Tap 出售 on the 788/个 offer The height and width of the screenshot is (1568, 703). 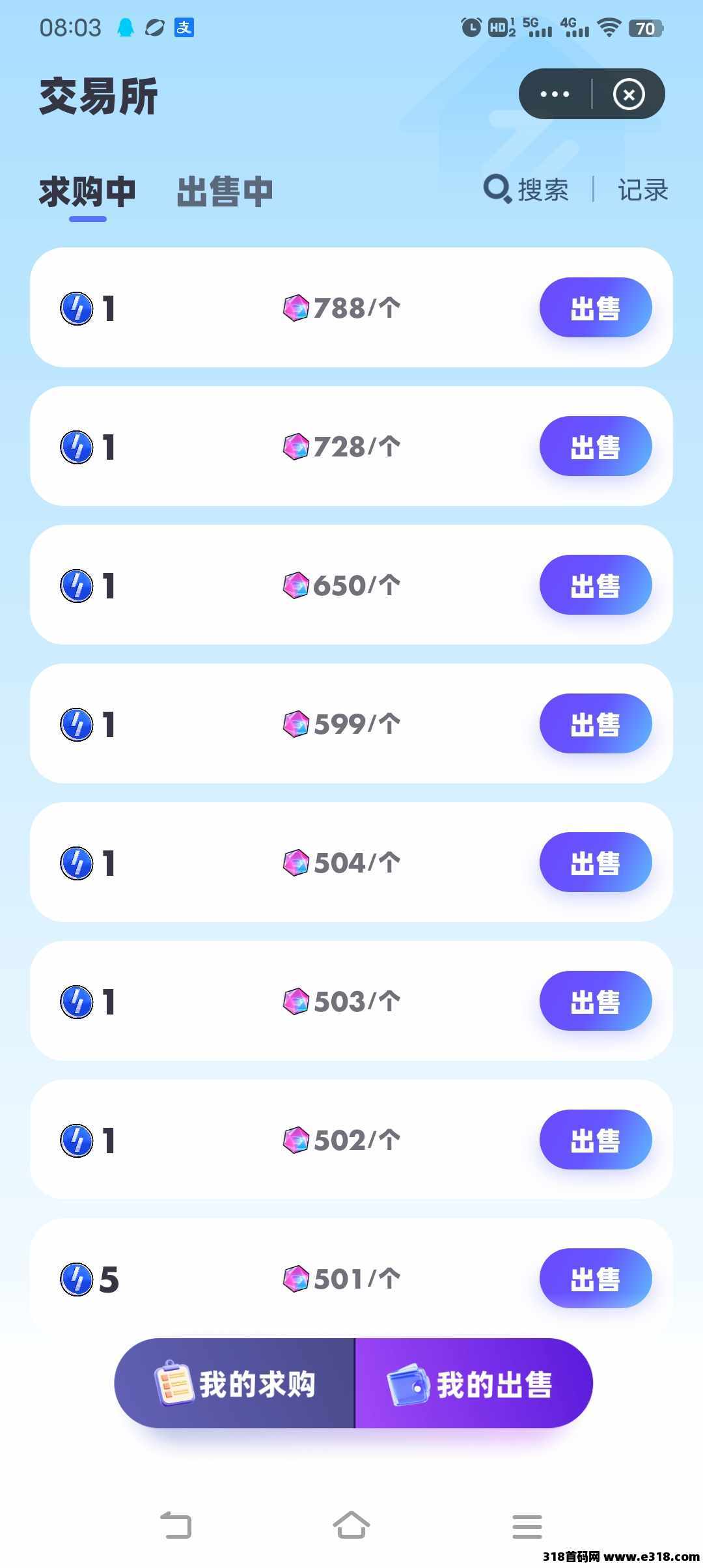(x=596, y=307)
